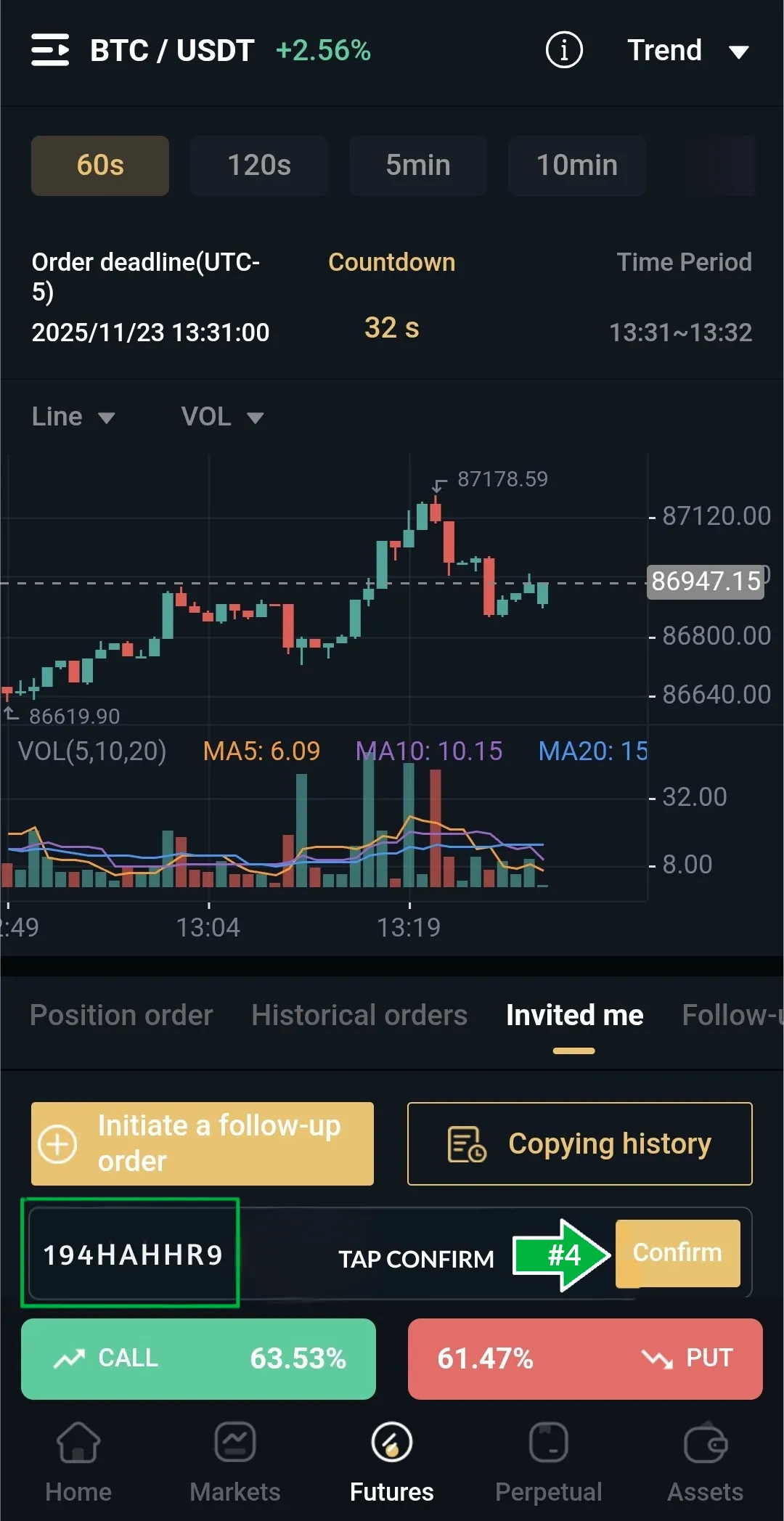Screen dimensions: 784x1521
Task: Open the info icon beside Trend
Action: tap(564, 50)
